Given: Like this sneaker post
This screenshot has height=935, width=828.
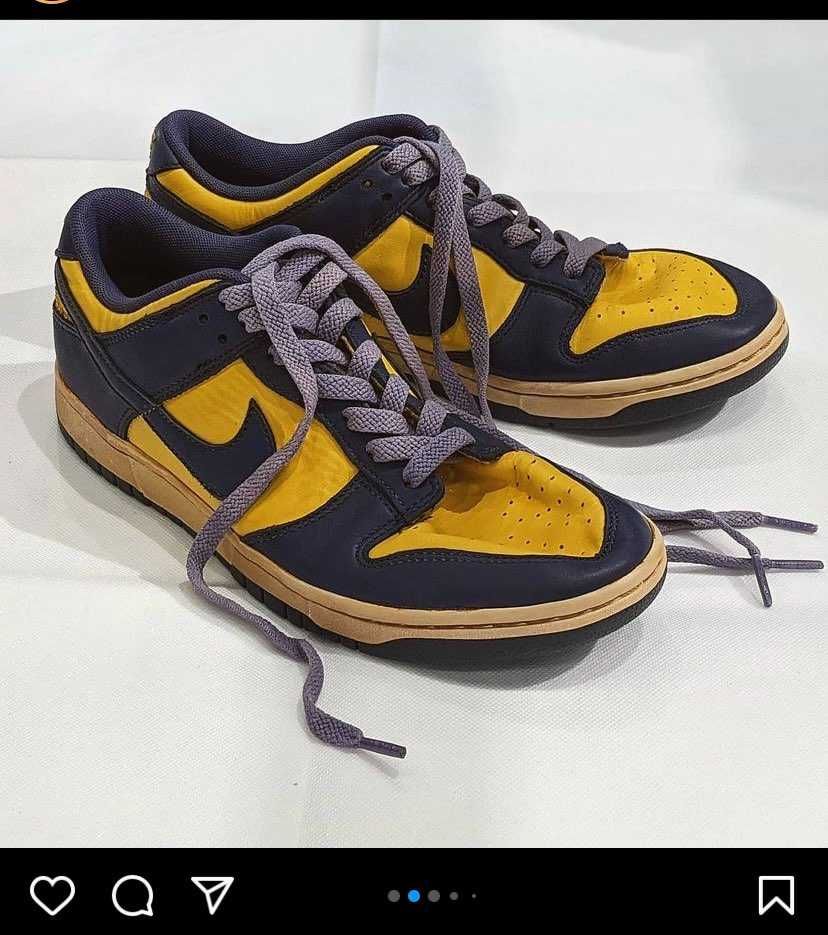Looking at the screenshot, I should point(52,895).
